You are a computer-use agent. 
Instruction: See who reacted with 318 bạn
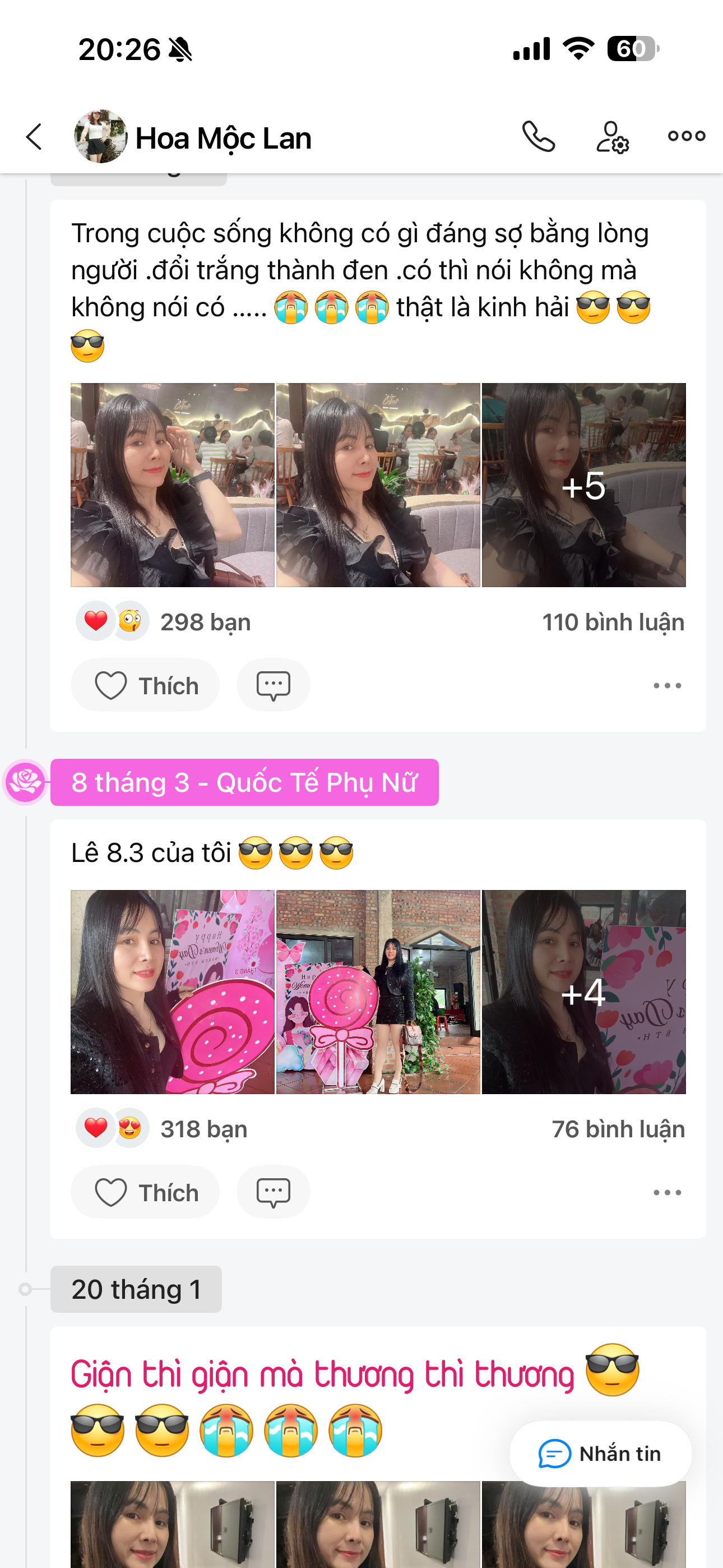(x=162, y=1129)
